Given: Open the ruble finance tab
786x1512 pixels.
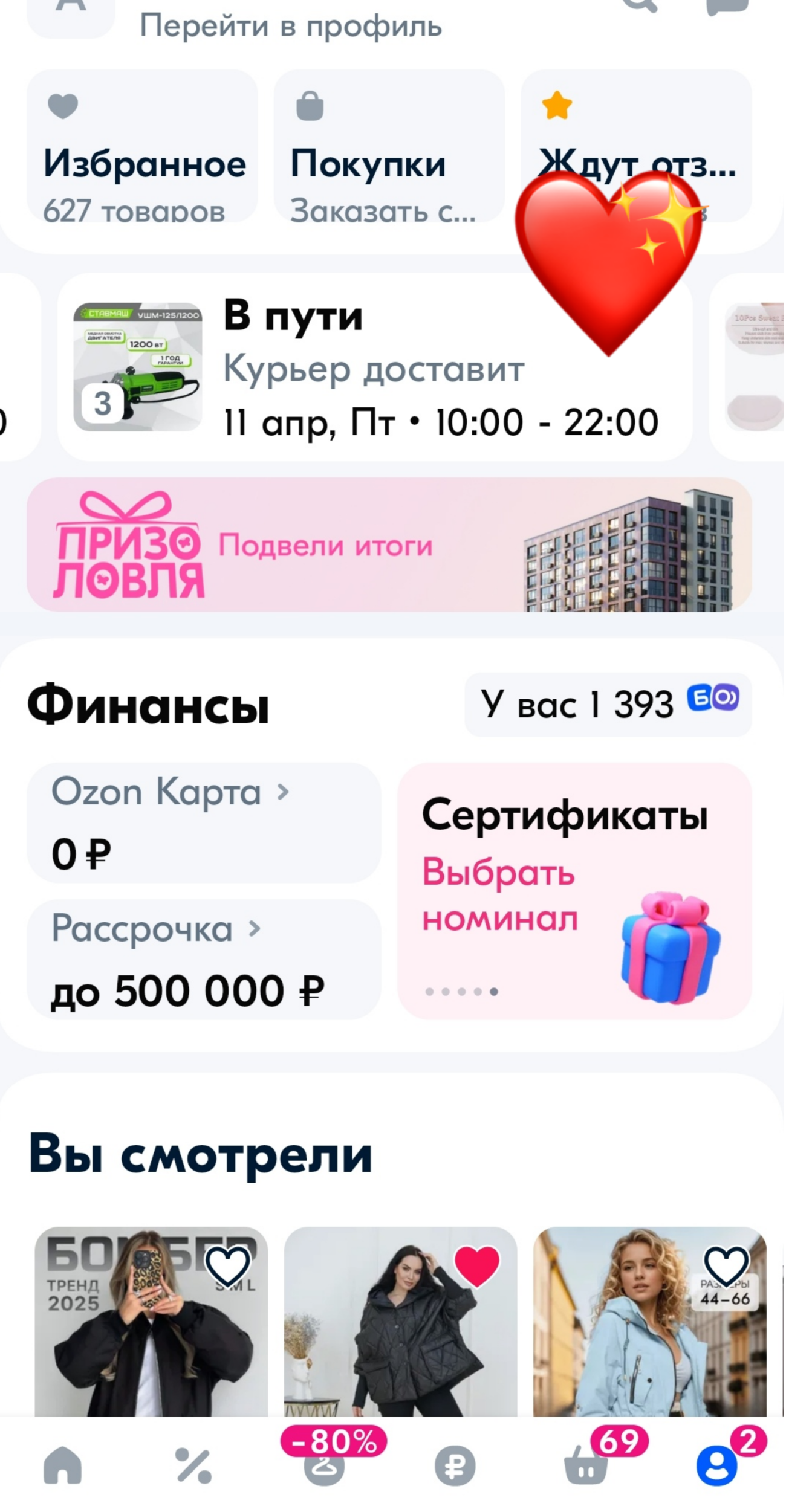Looking at the screenshot, I should pyautogui.click(x=455, y=1466).
